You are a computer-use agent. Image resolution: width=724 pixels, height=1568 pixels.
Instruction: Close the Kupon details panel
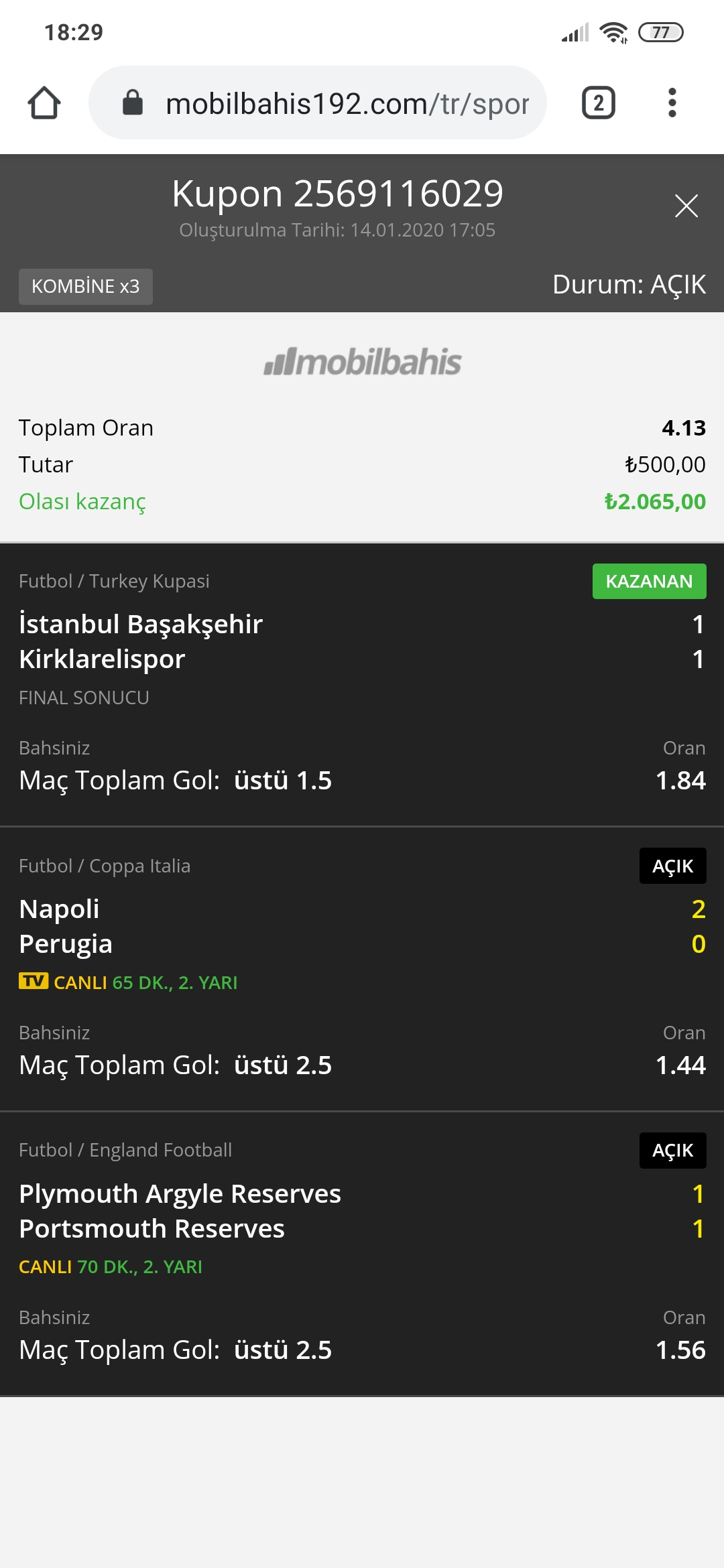686,206
